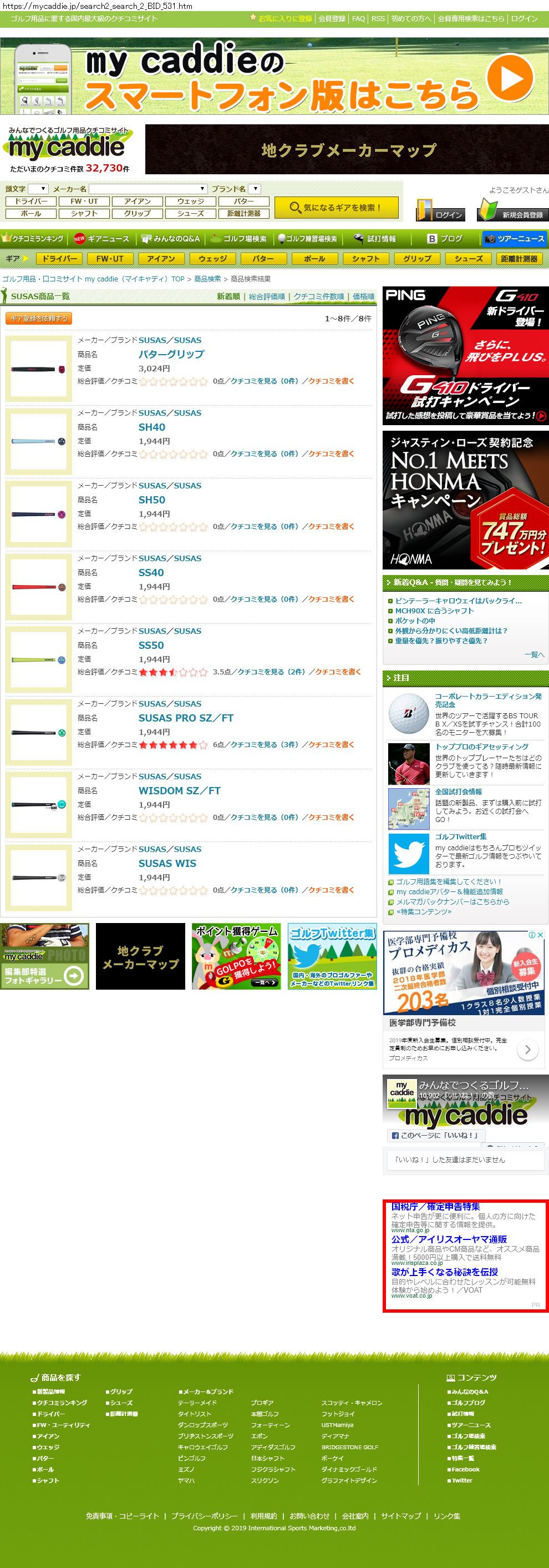The image size is (549, 1568).
Task: Open the パターグリップ product page
Action: click(171, 354)
